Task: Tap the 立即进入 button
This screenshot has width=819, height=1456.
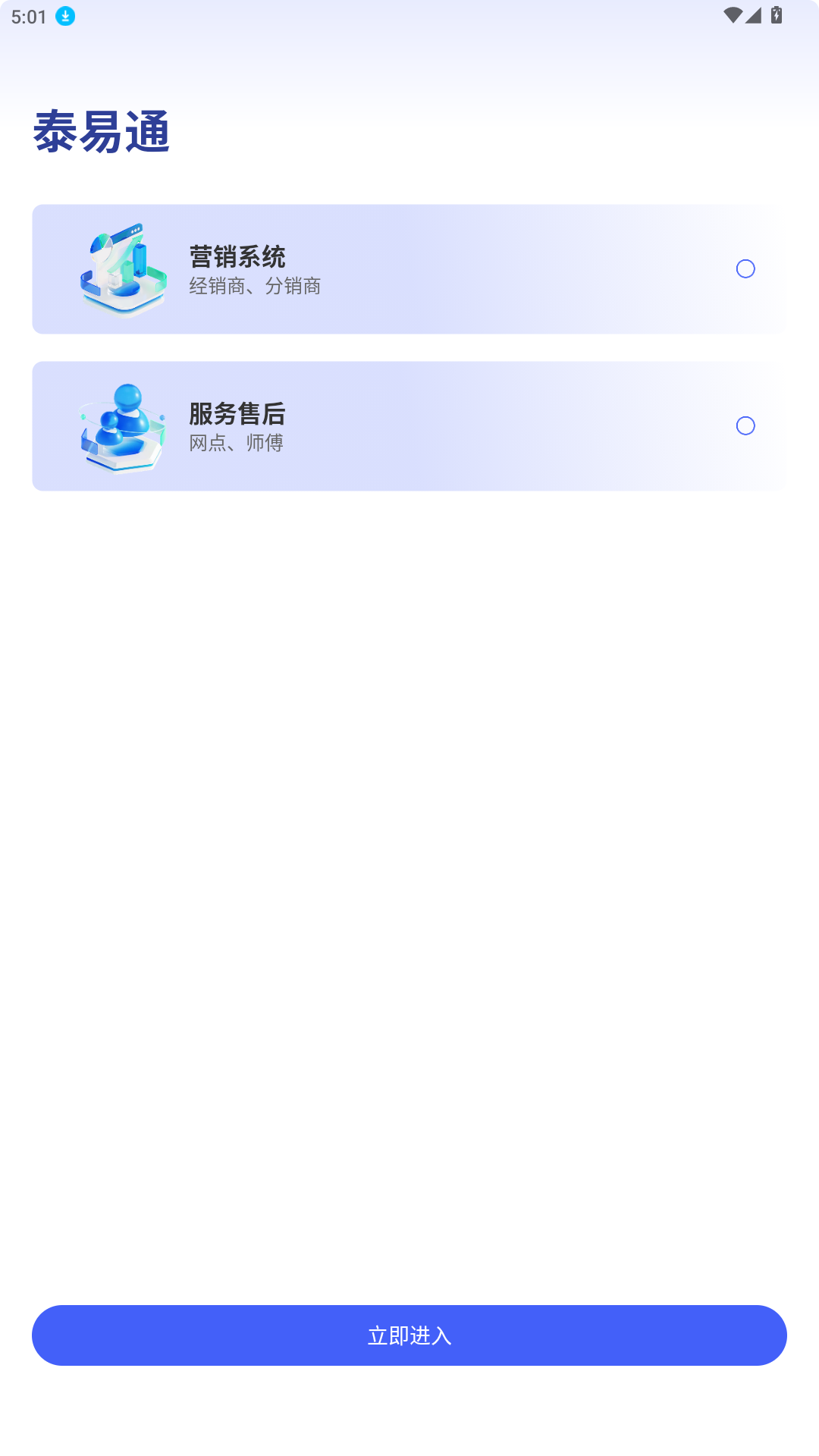Action: pyautogui.click(x=409, y=1335)
